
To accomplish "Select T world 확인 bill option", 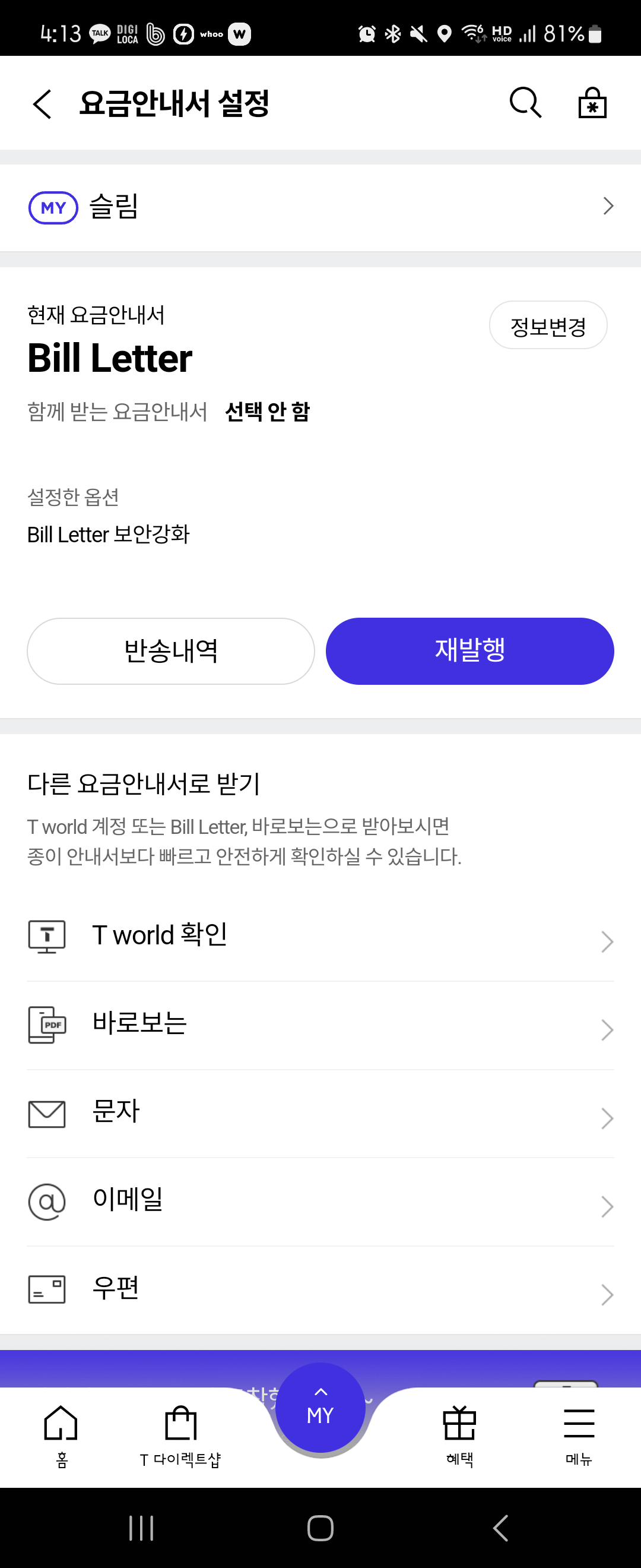I will [x=320, y=936].
